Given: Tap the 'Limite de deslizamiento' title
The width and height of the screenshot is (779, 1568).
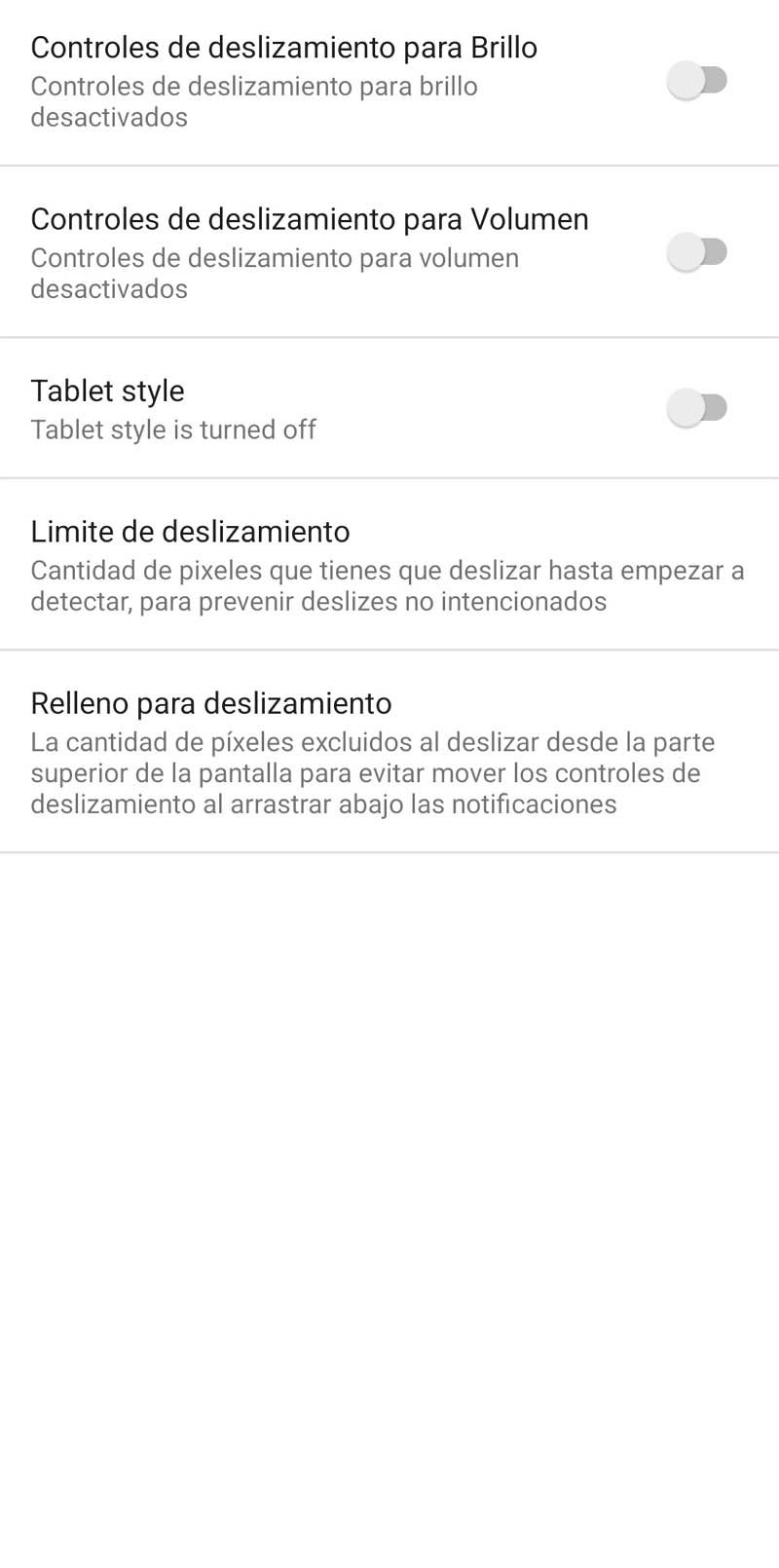Looking at the screenshot, I should [x=192, y=532].
